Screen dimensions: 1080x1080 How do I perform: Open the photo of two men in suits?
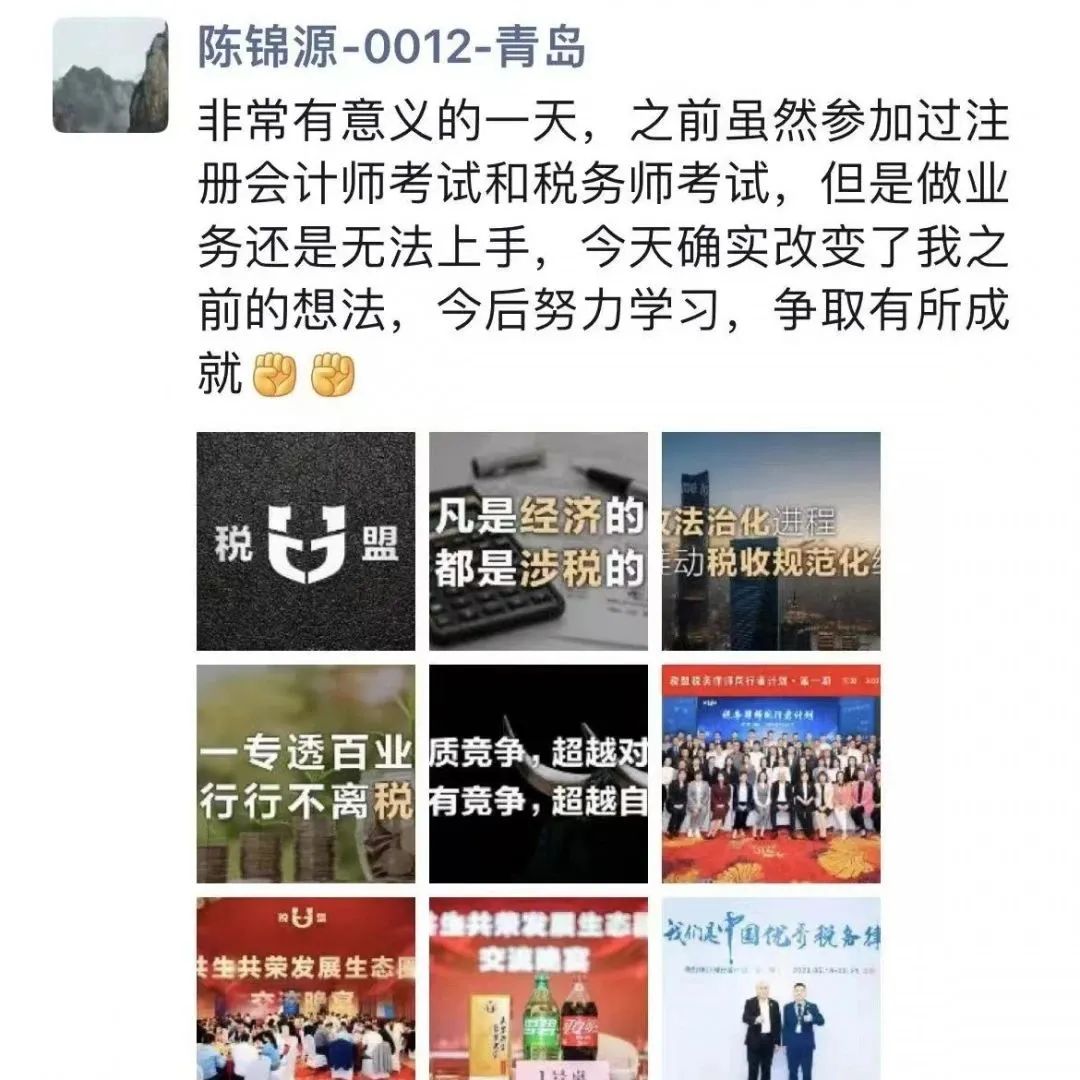coord(771,988)
